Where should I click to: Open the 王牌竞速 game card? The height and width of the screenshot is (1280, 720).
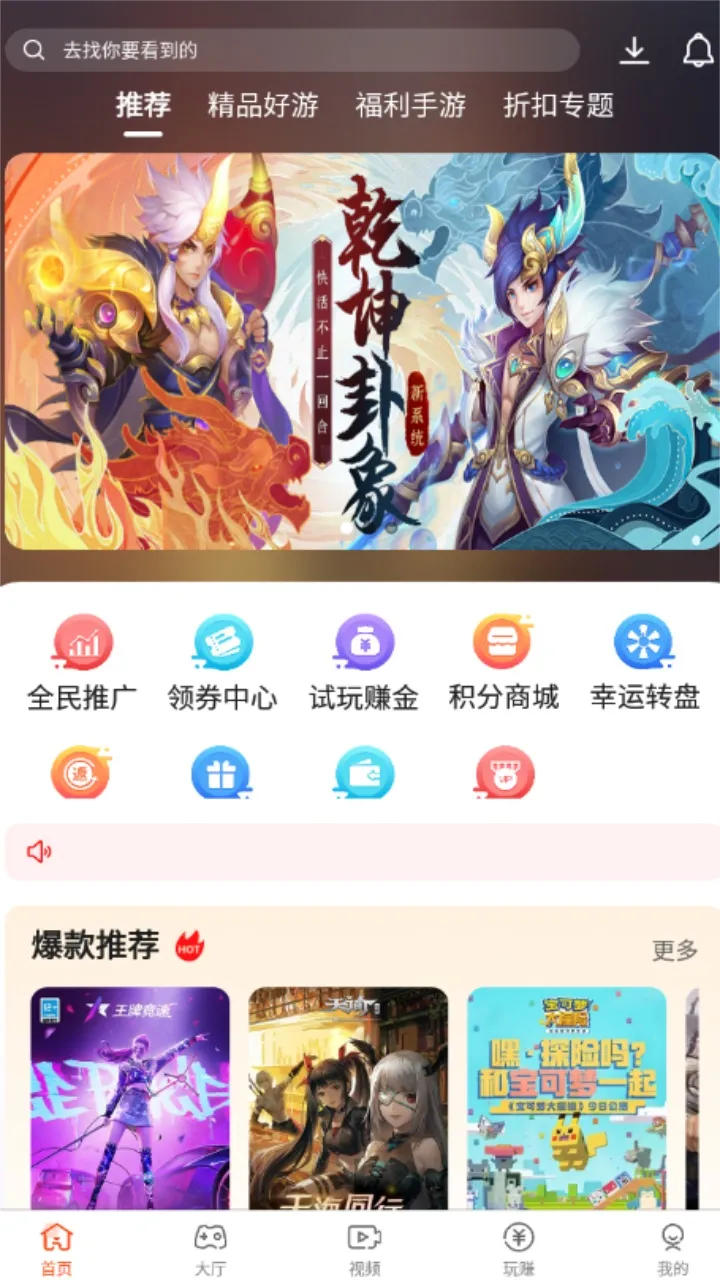click(x=130, y=1098)
